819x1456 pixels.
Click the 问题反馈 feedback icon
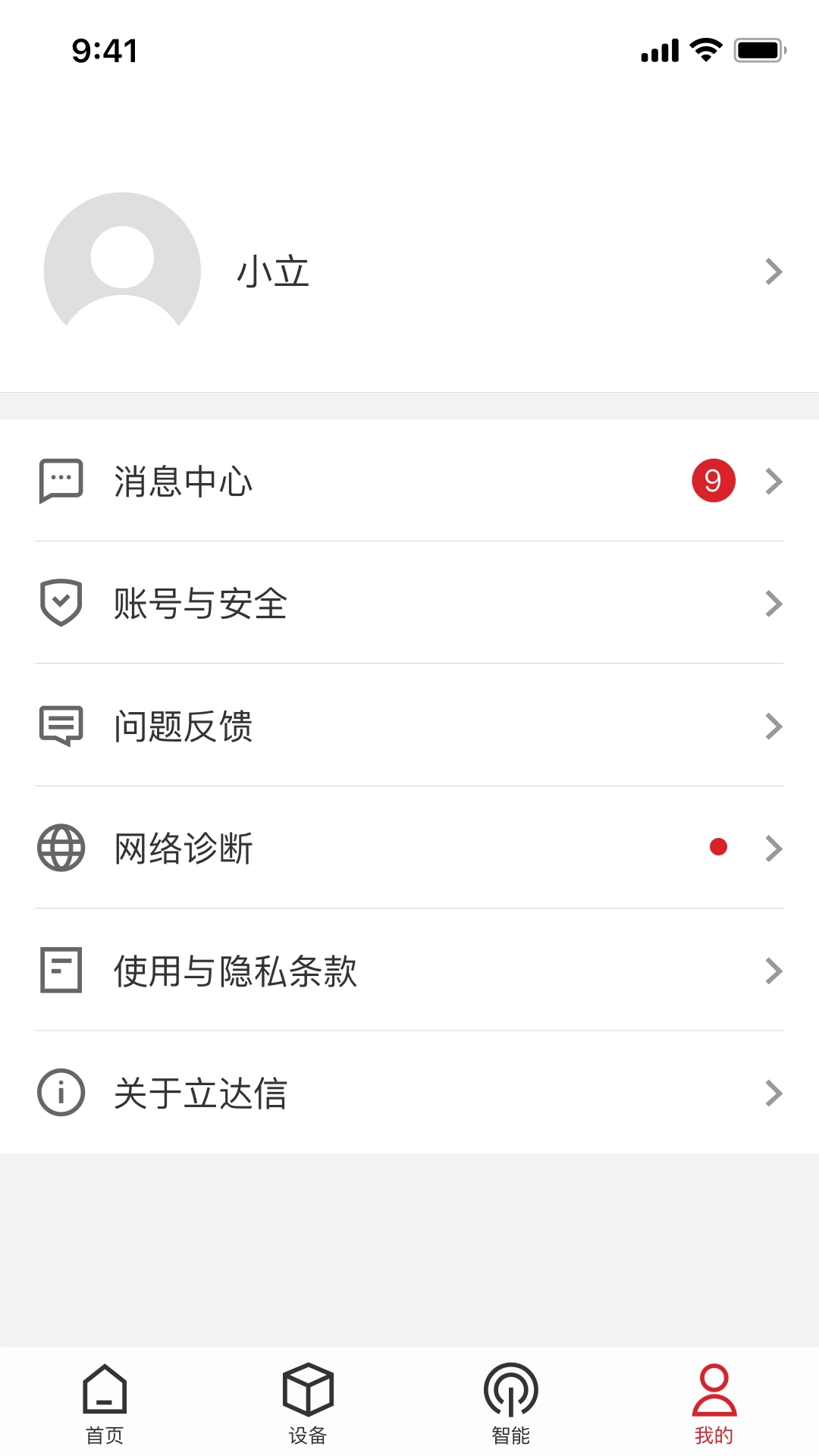click(x=61, y=726)
